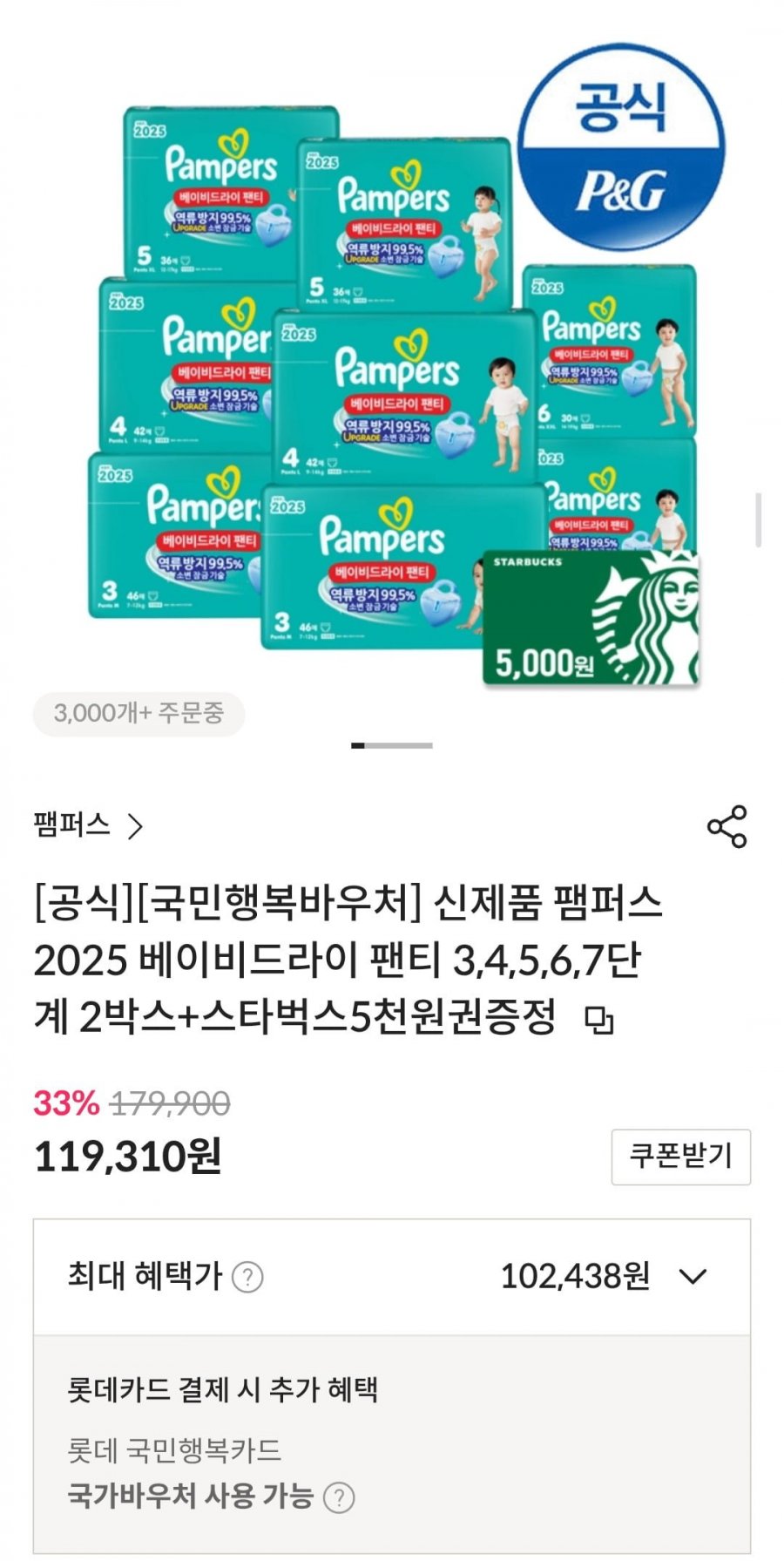Viewport: 784px width, 1561px height.
Task: Share this Pampers product
Action: click(x=727, y=826)
